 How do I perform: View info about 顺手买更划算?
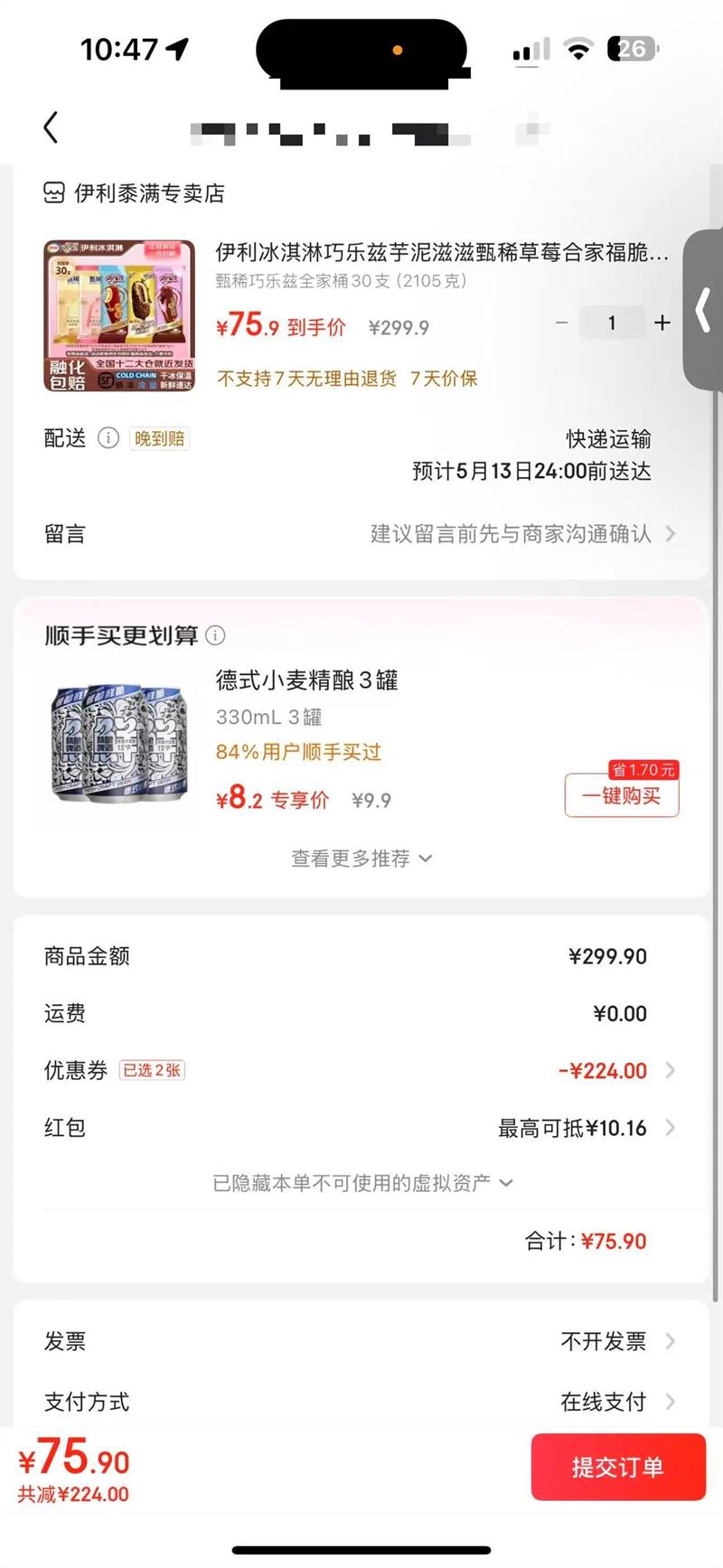pos(216,636)
